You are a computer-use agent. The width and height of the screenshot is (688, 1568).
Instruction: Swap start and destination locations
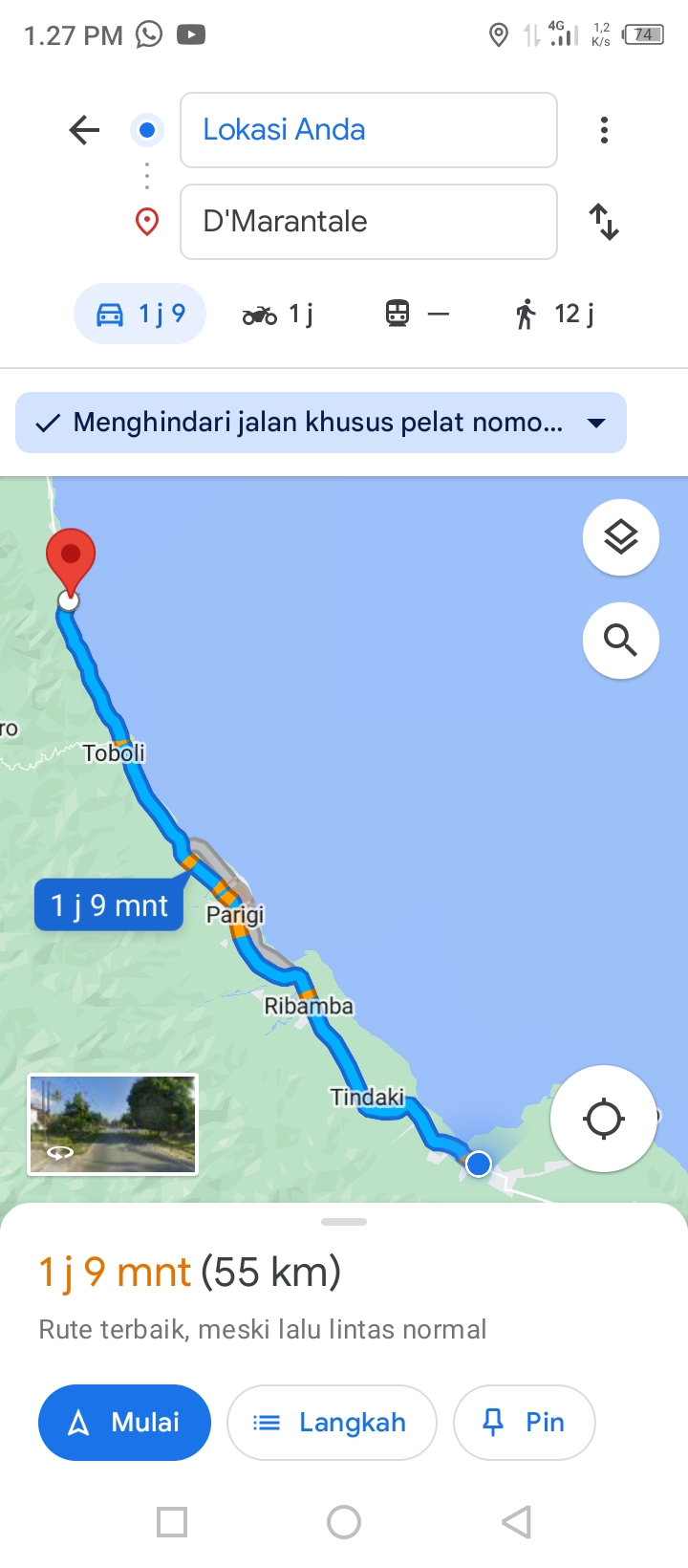(x=604, y=222)
